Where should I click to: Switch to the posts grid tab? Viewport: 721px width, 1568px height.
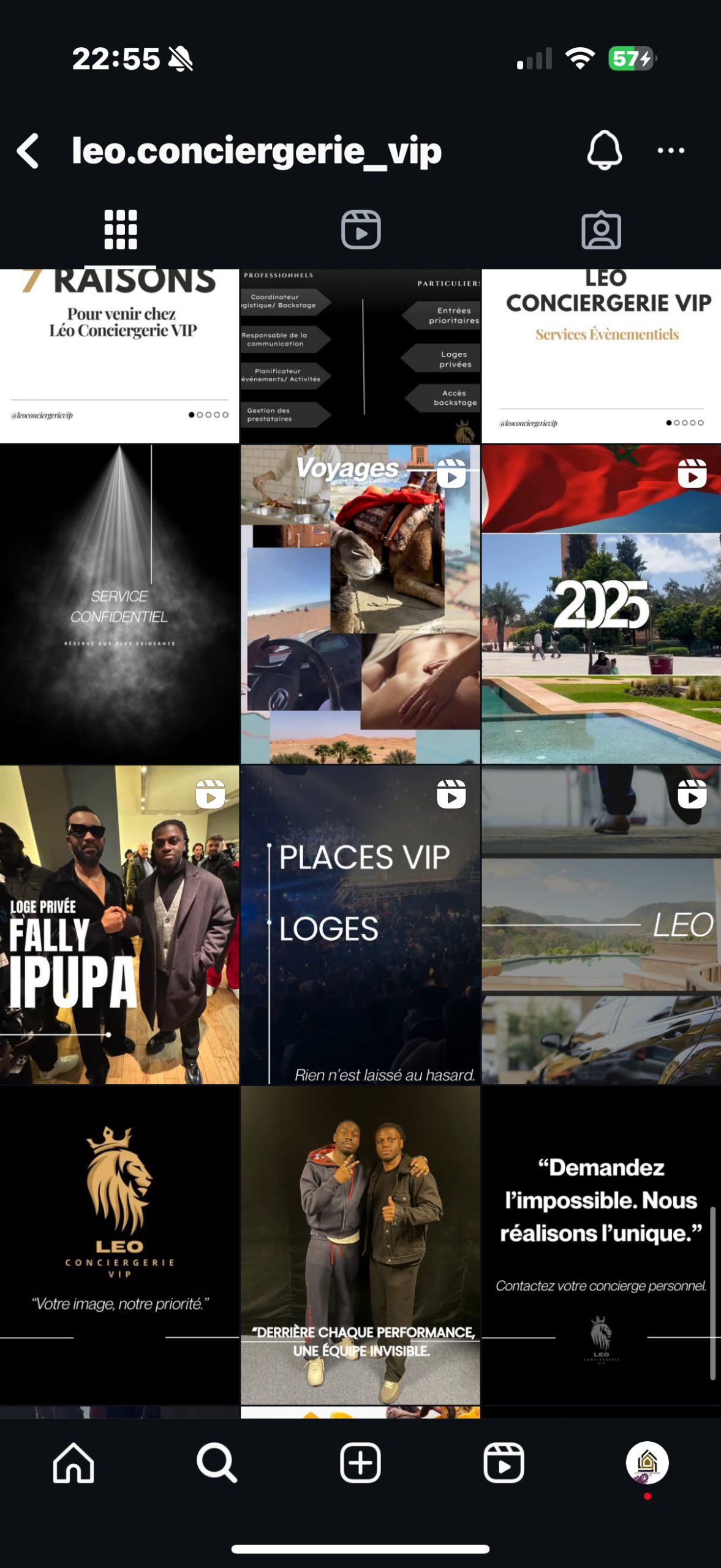click(120, 230)
